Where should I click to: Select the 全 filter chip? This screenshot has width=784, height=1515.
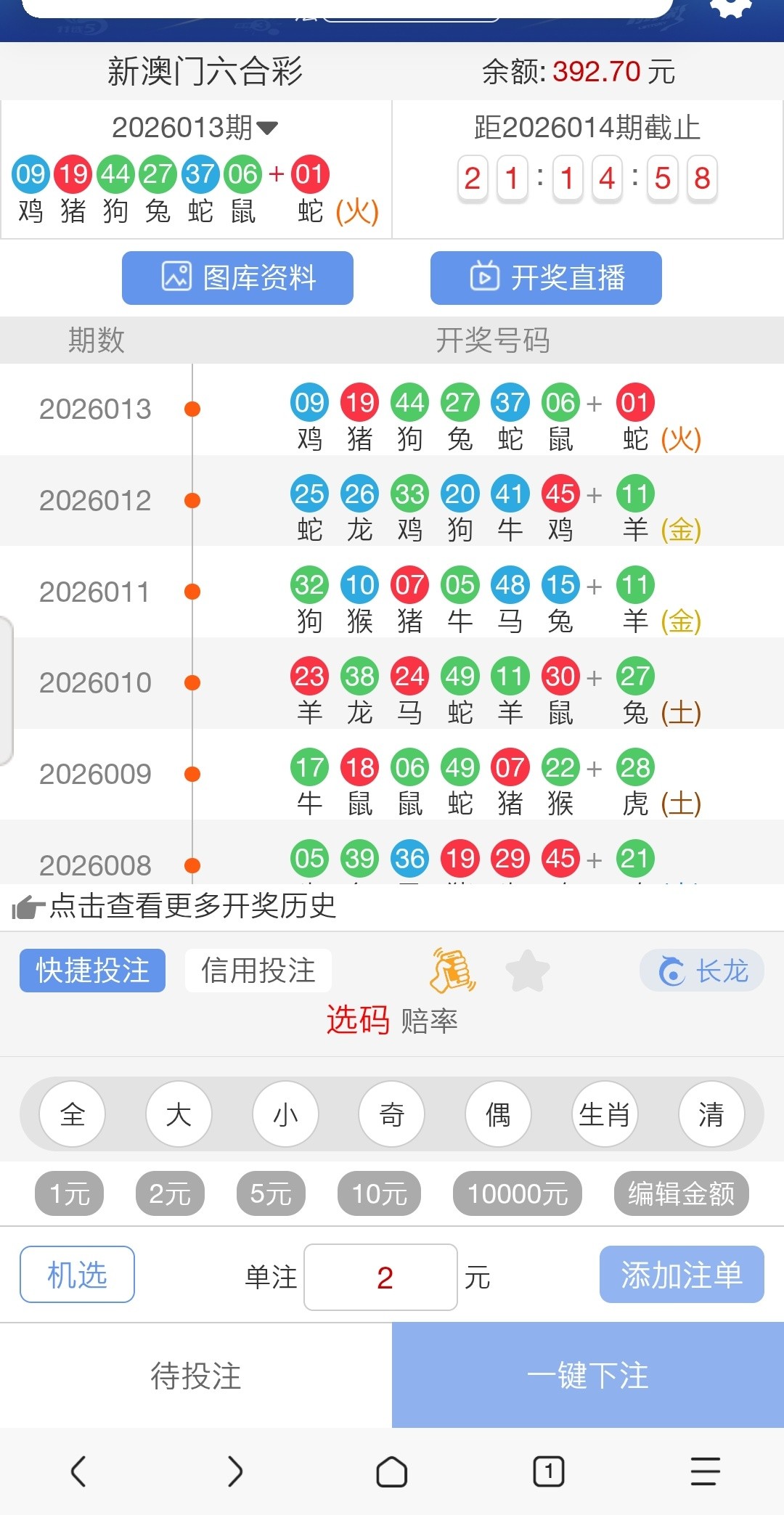73,1114
